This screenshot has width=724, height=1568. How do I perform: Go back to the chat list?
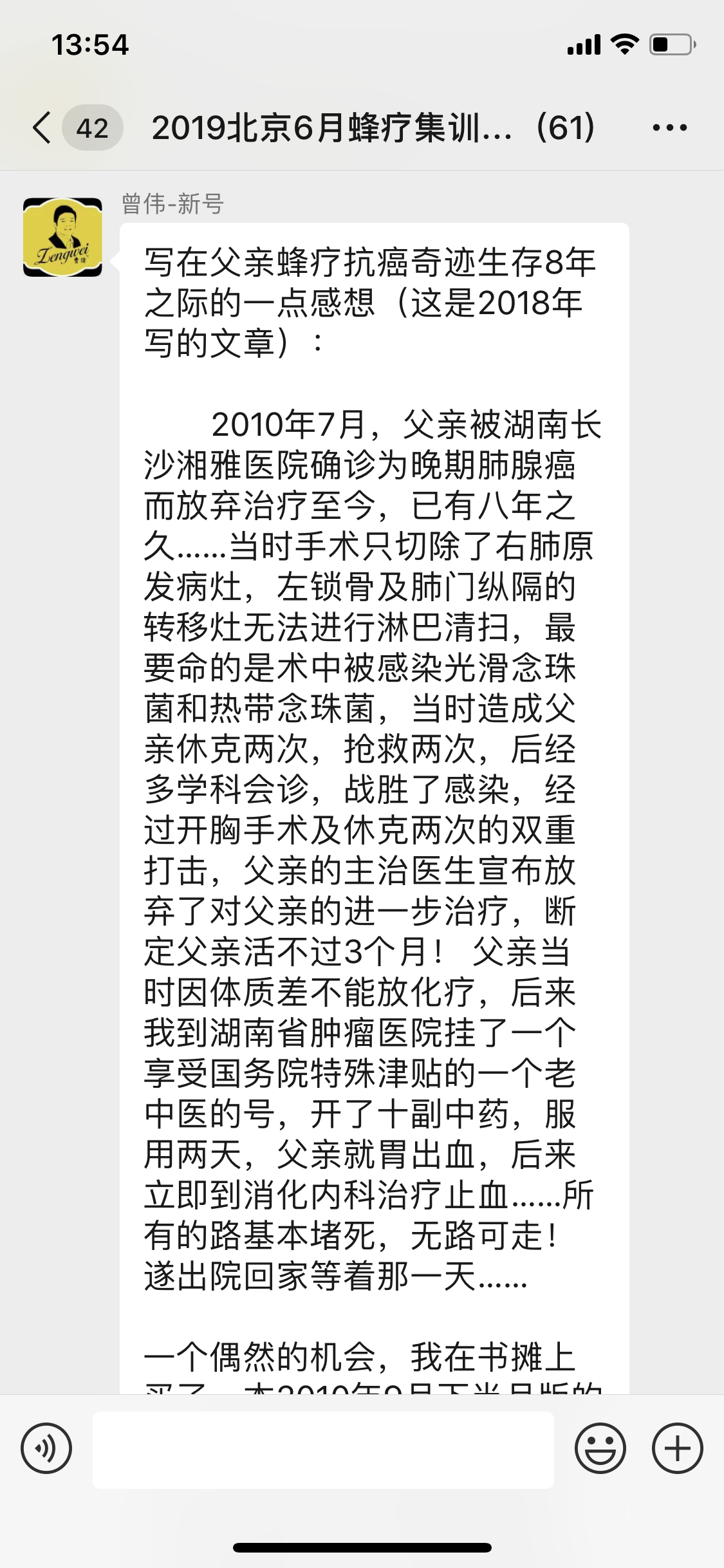[42, 127]
